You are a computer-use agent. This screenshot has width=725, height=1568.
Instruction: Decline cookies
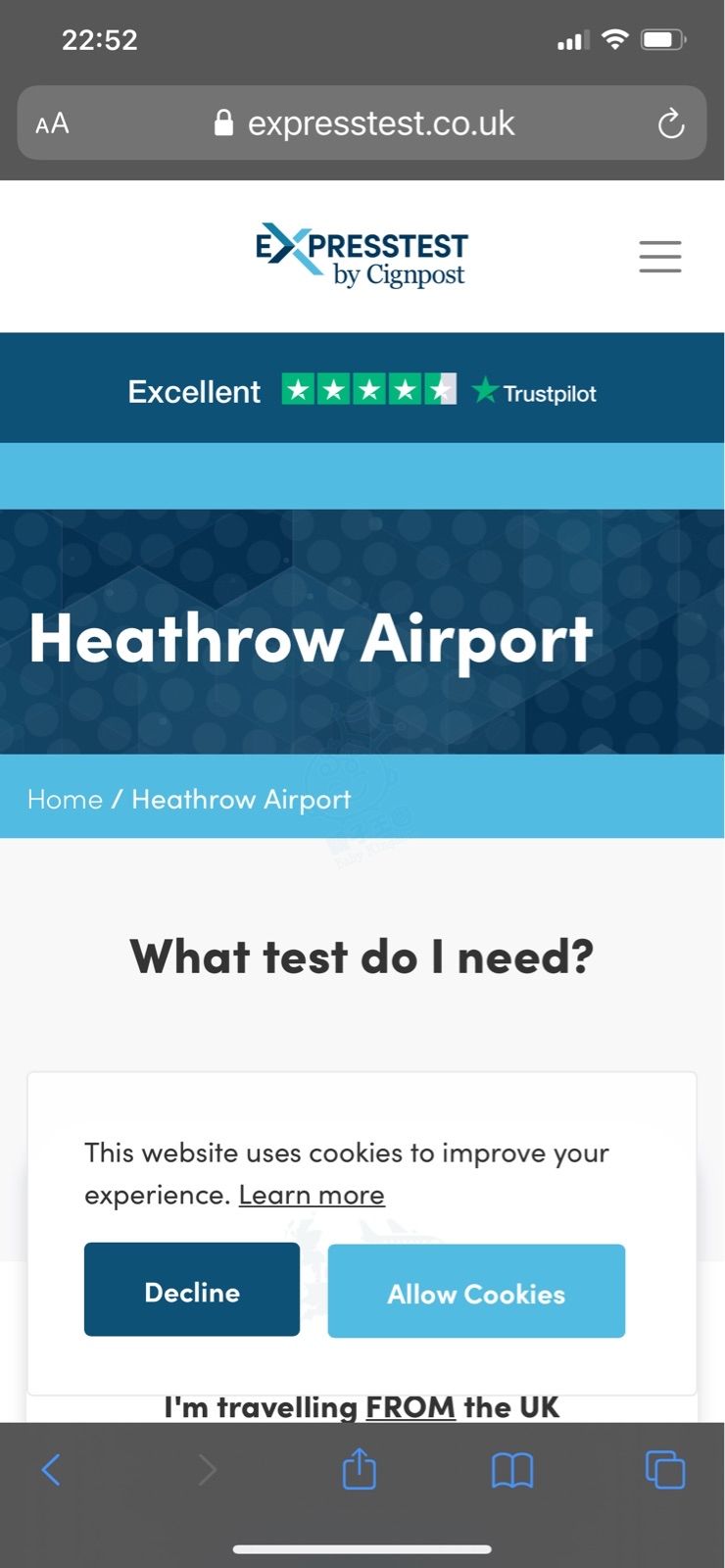[x=192, y=1290]
